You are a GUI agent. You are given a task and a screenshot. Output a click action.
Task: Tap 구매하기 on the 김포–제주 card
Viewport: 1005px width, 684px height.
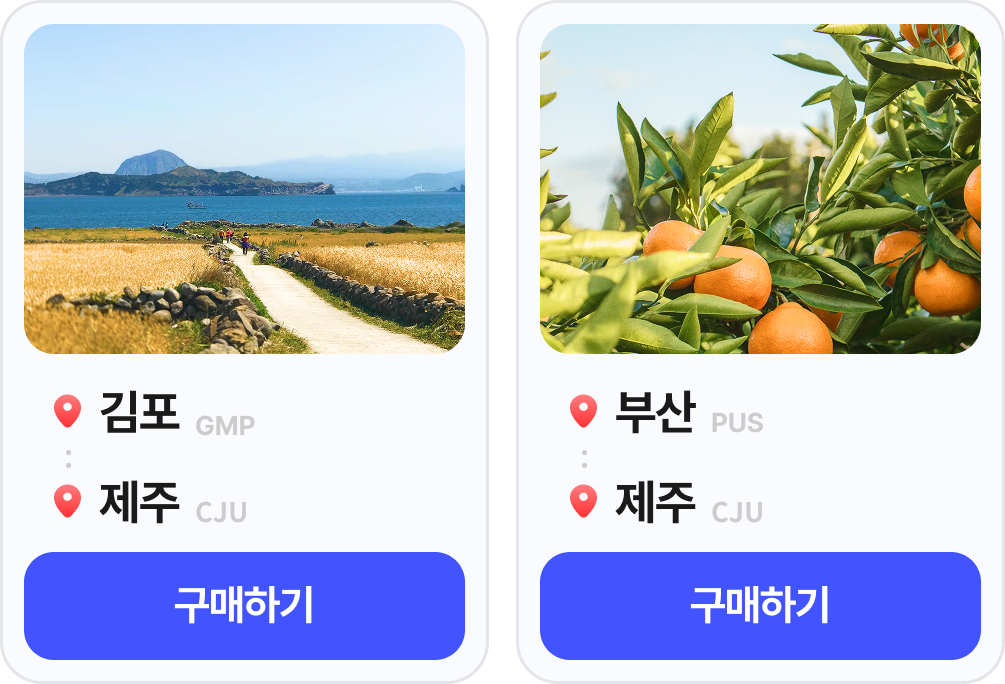pyautogui.click(x=244, y=606)
